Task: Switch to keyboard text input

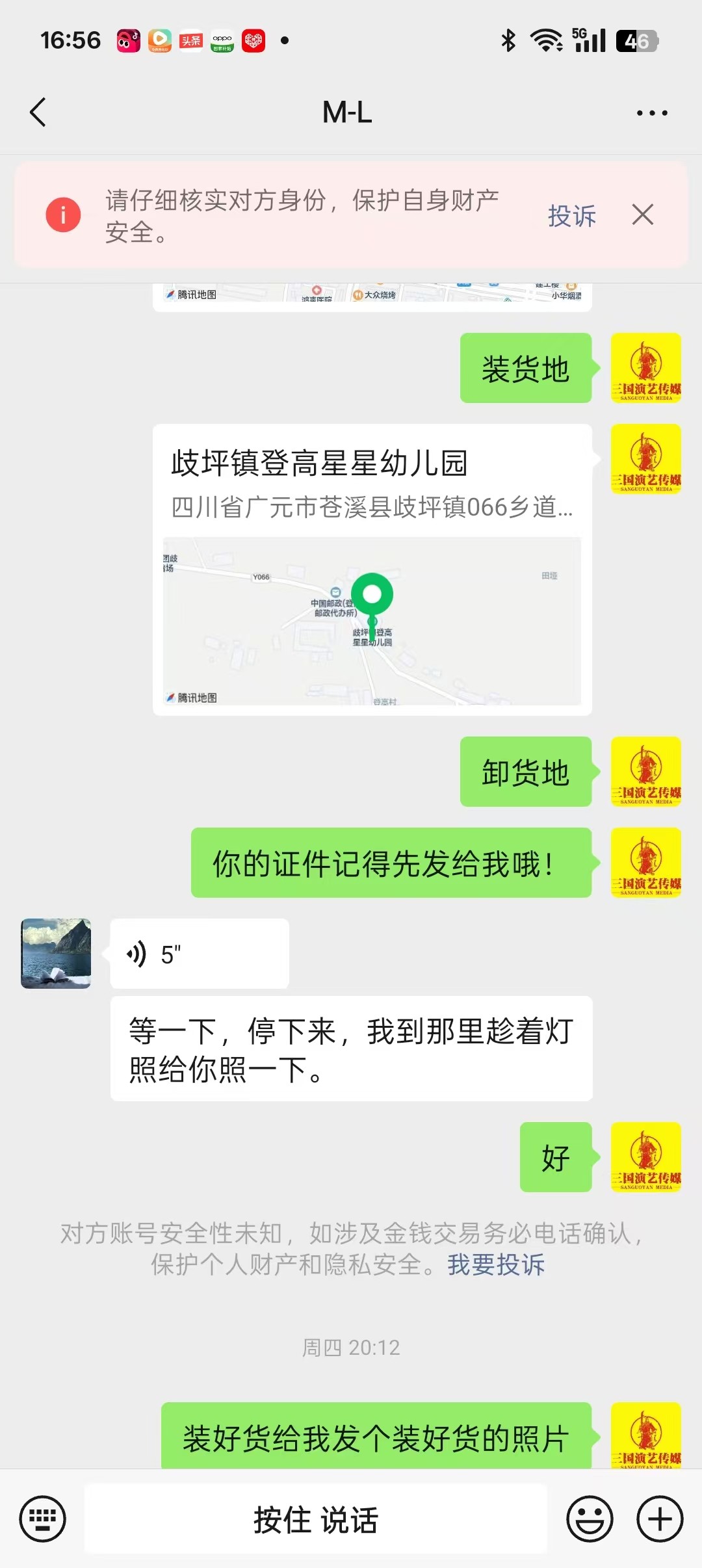Action: coord(43,1519)
